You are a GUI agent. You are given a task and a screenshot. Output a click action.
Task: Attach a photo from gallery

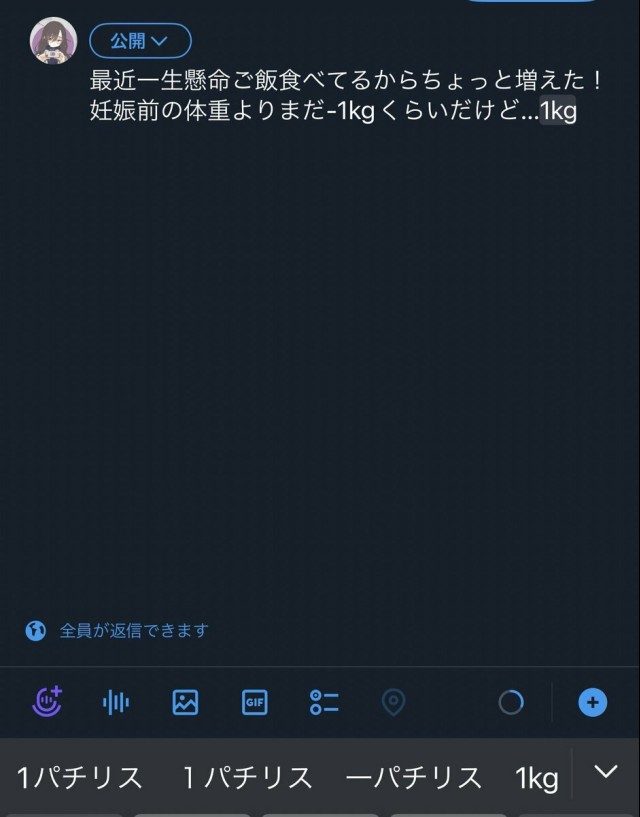coord(185,702)
